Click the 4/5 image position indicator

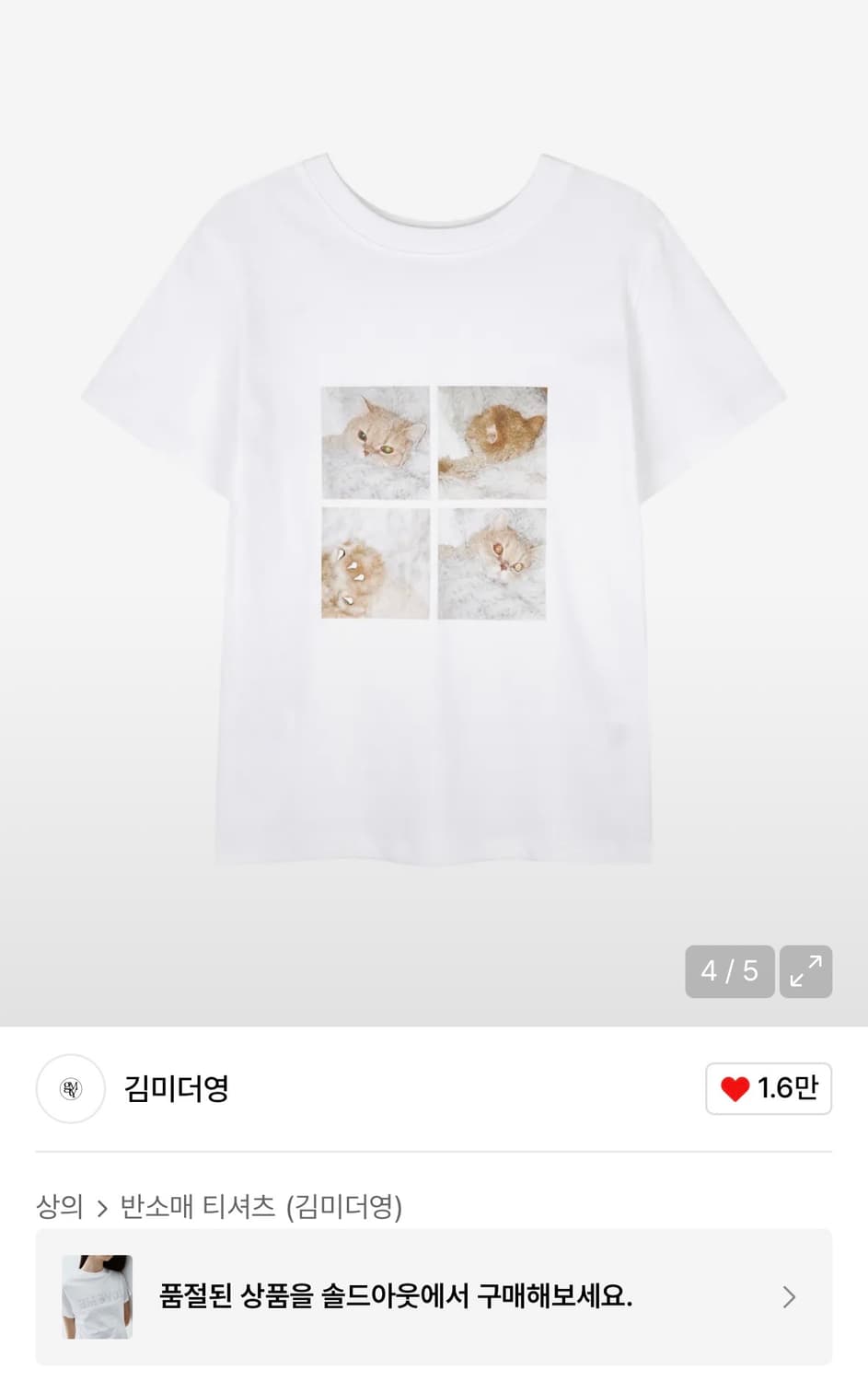pyautogui.click(x=729, y=971)
